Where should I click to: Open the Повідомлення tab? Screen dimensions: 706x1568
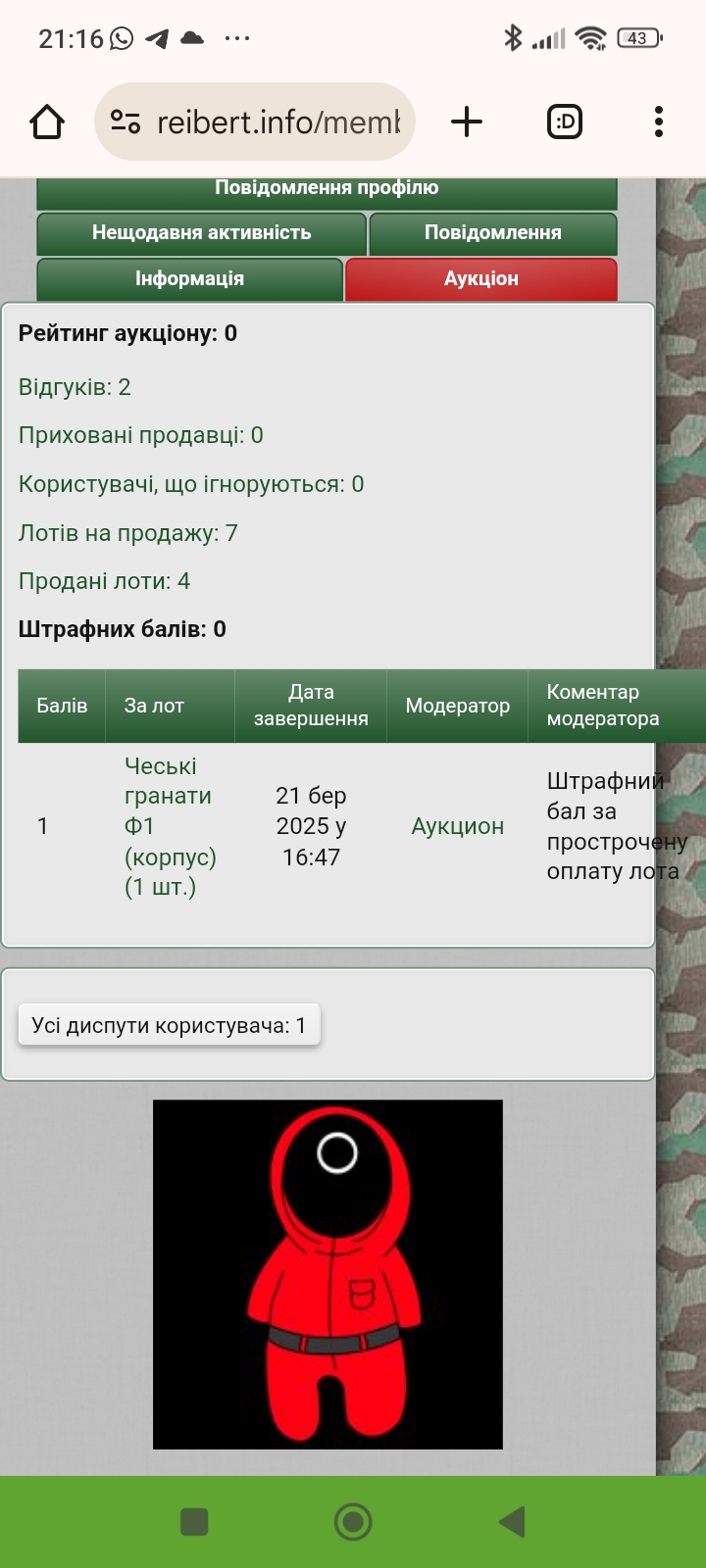[493, 233]
